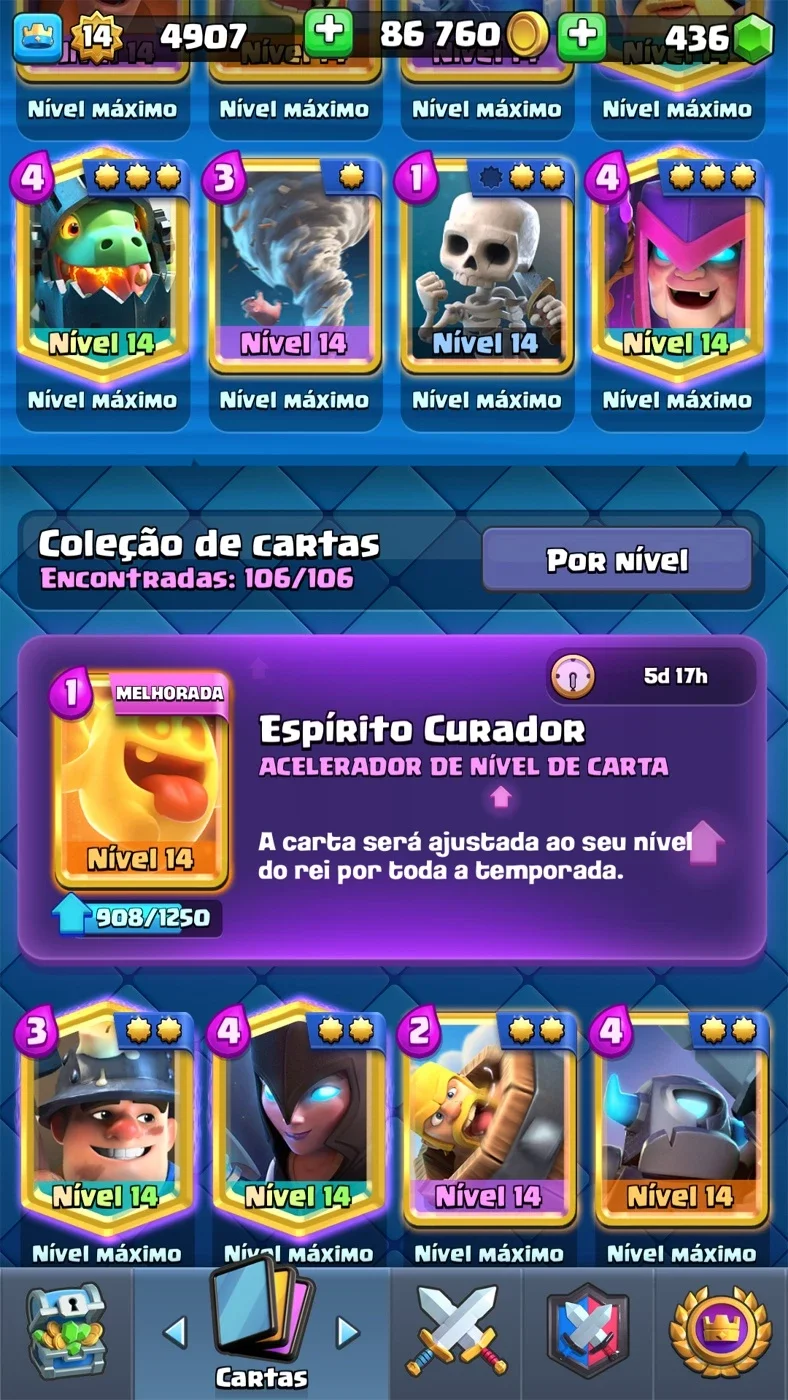Image resolution: width=788 pixels, height=1400 pixels.
Task: Open the Espírito Curador card
Action: [141, 780]
